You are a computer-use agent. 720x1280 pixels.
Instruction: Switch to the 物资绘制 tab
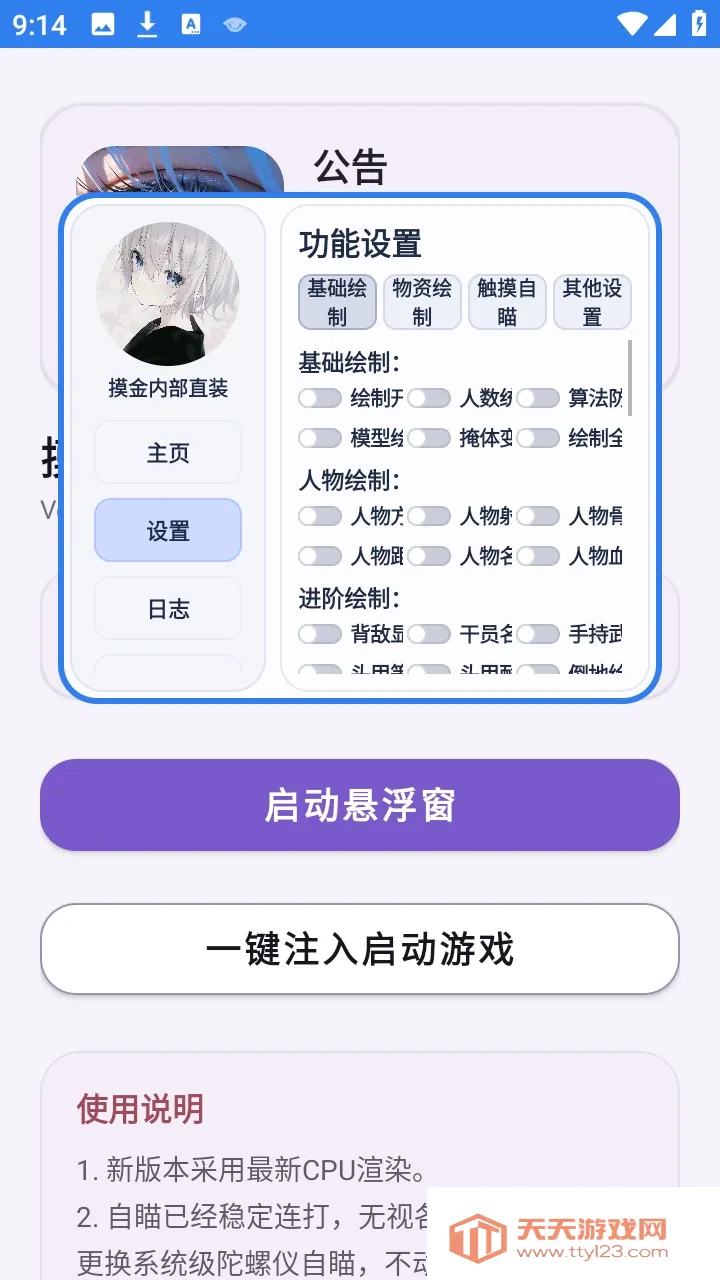(x=422, y=301)
